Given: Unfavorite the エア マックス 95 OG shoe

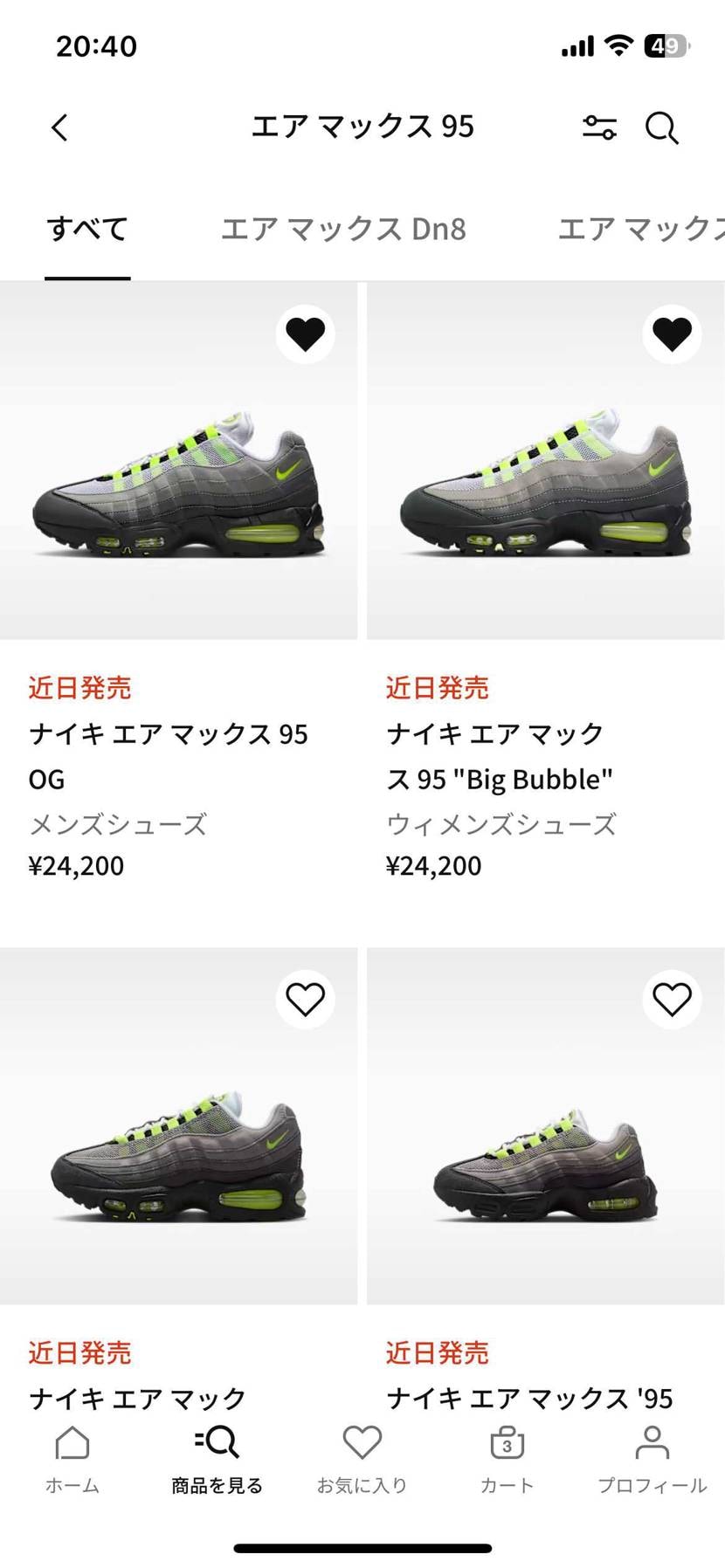Looking at the screenshot, I should click(x=305, y=334).
